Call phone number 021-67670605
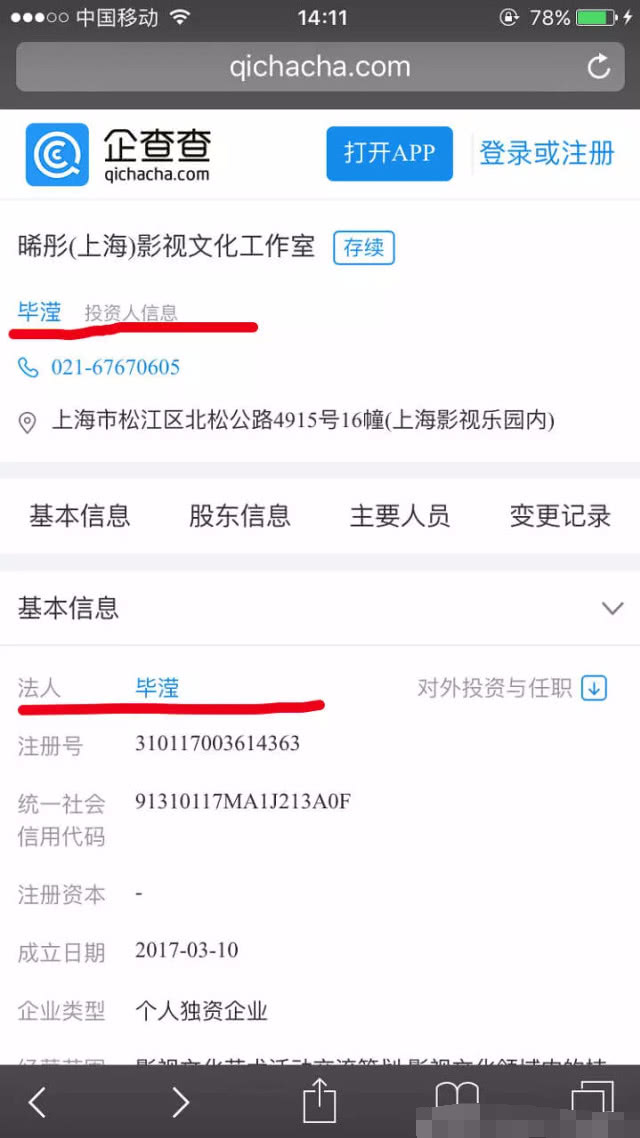 tap(115, 367)
